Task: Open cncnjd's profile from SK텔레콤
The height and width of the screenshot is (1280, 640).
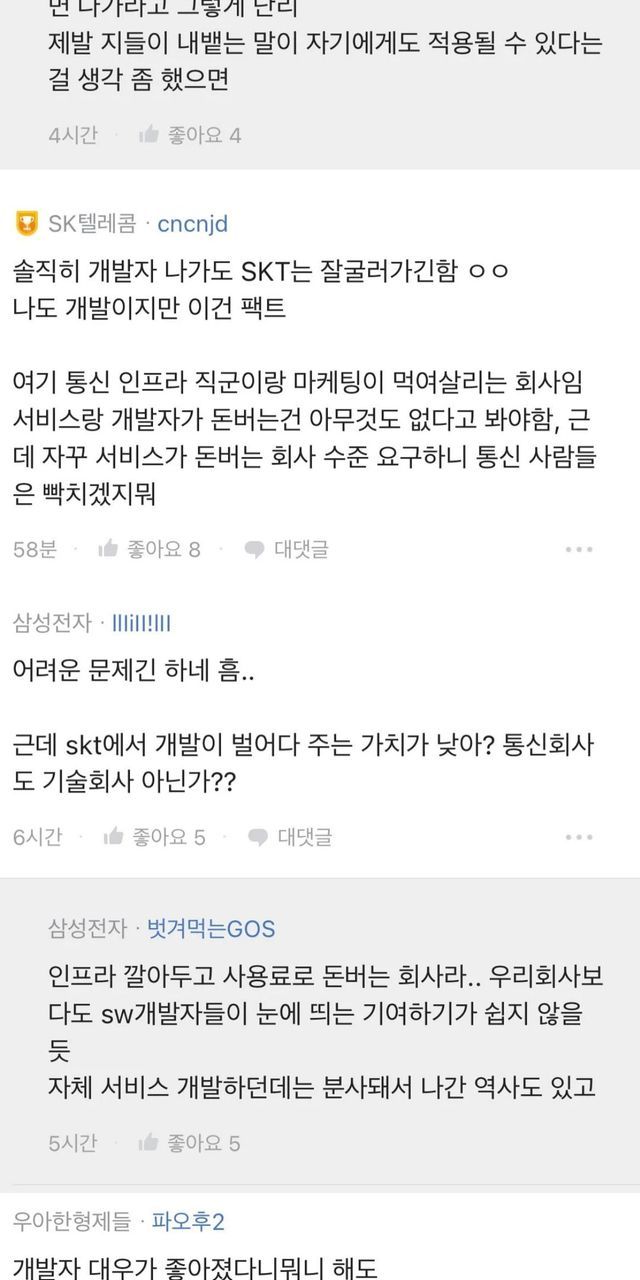Action: [x=193, y=223]
